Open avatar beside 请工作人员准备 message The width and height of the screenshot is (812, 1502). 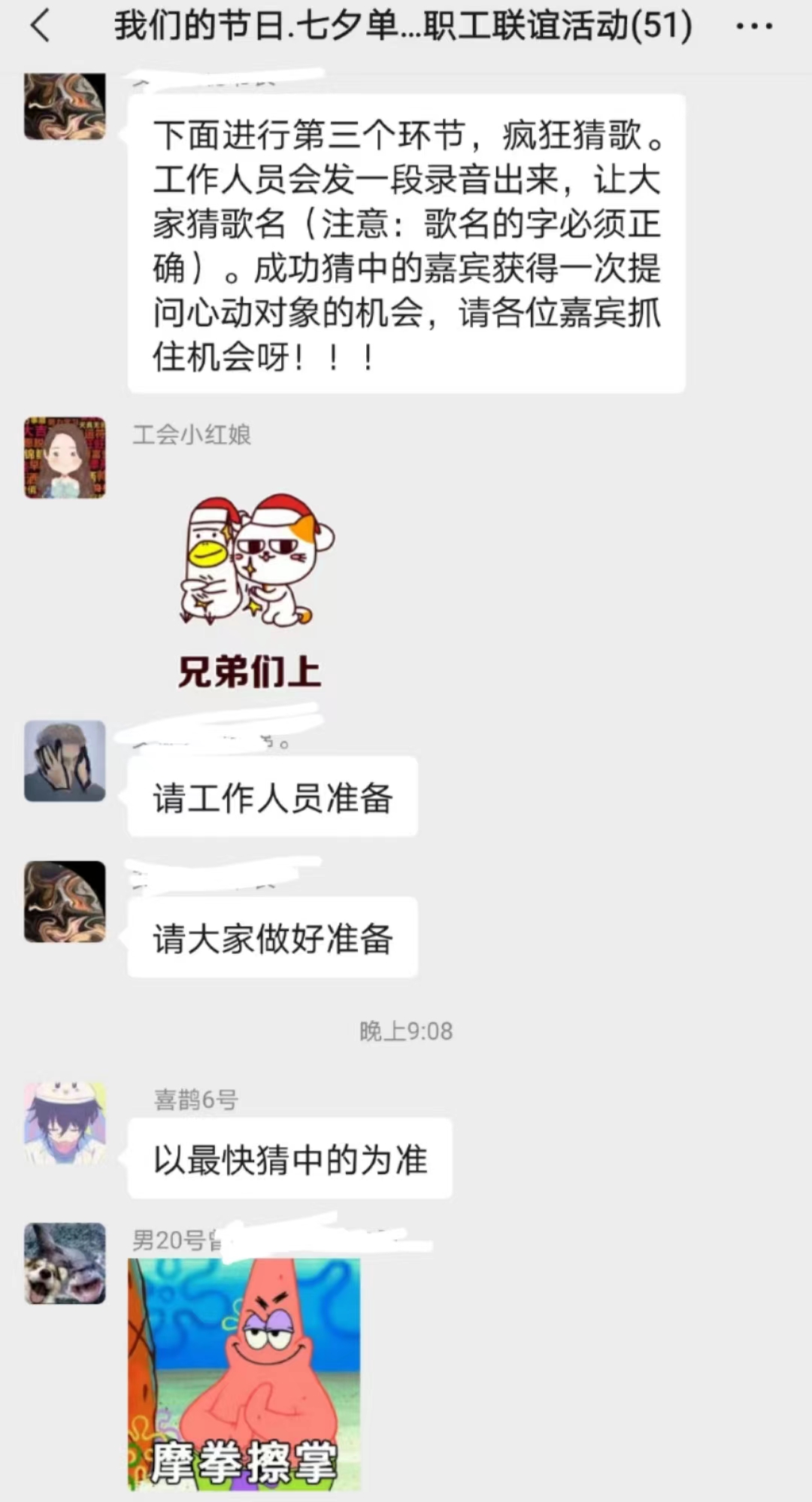65,761
